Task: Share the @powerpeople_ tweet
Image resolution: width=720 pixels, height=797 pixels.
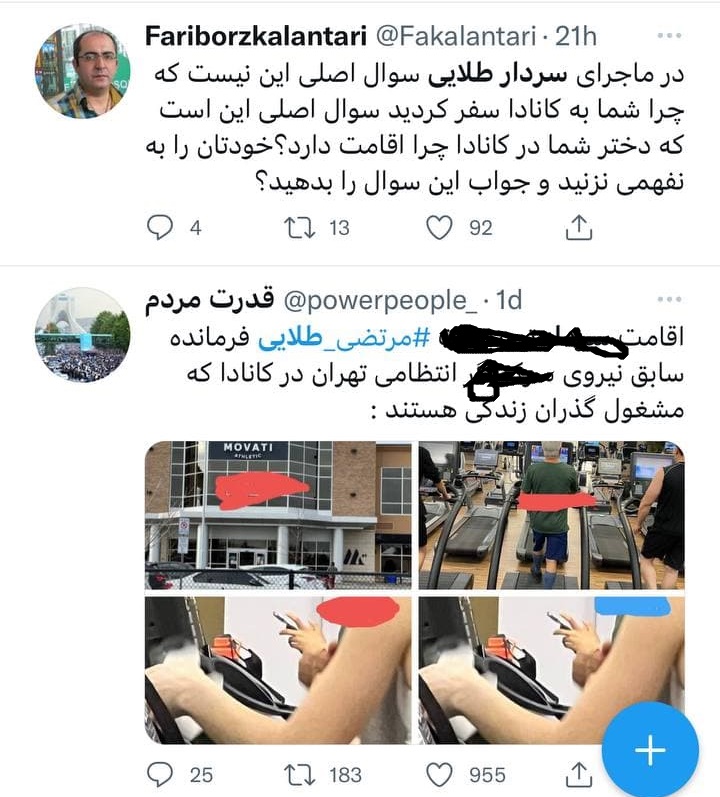Action: (x=578, y=774)
